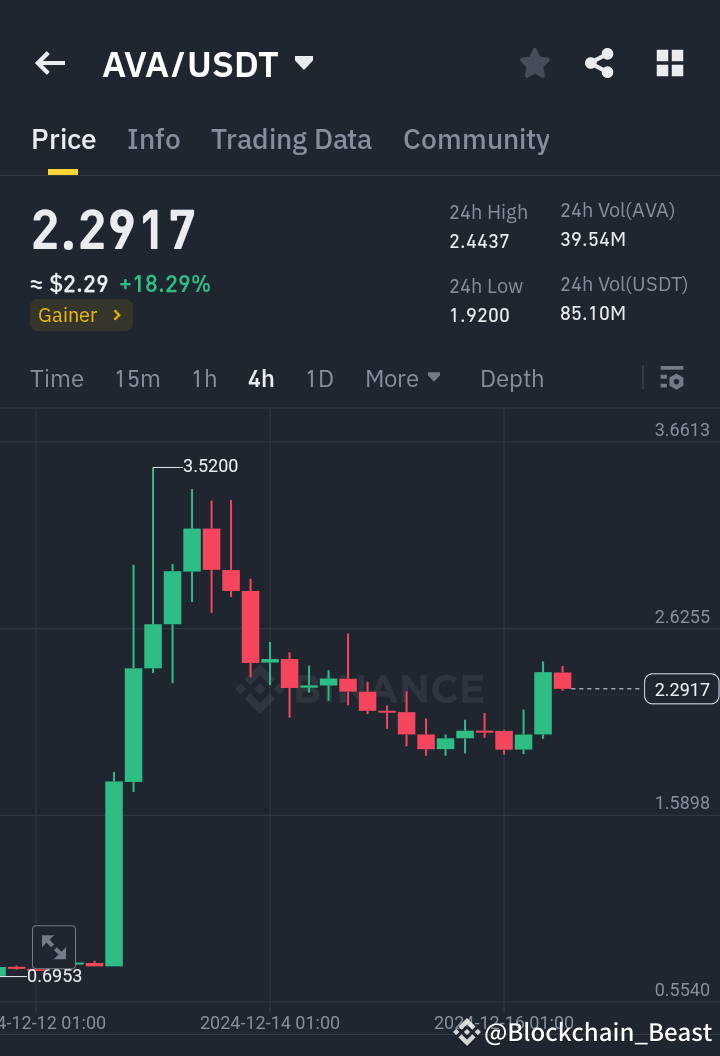Switch to the Trading Data tab
This screenshot has width=720, height=1056.
point(291,139)
